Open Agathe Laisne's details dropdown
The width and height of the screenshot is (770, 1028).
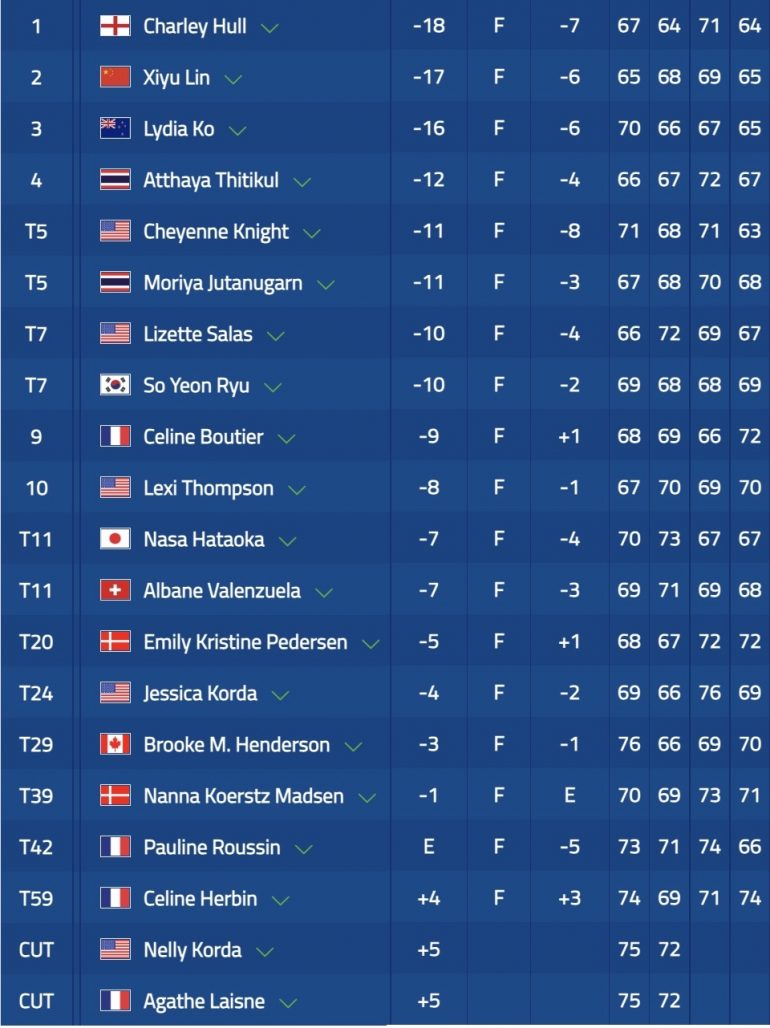287,1003
